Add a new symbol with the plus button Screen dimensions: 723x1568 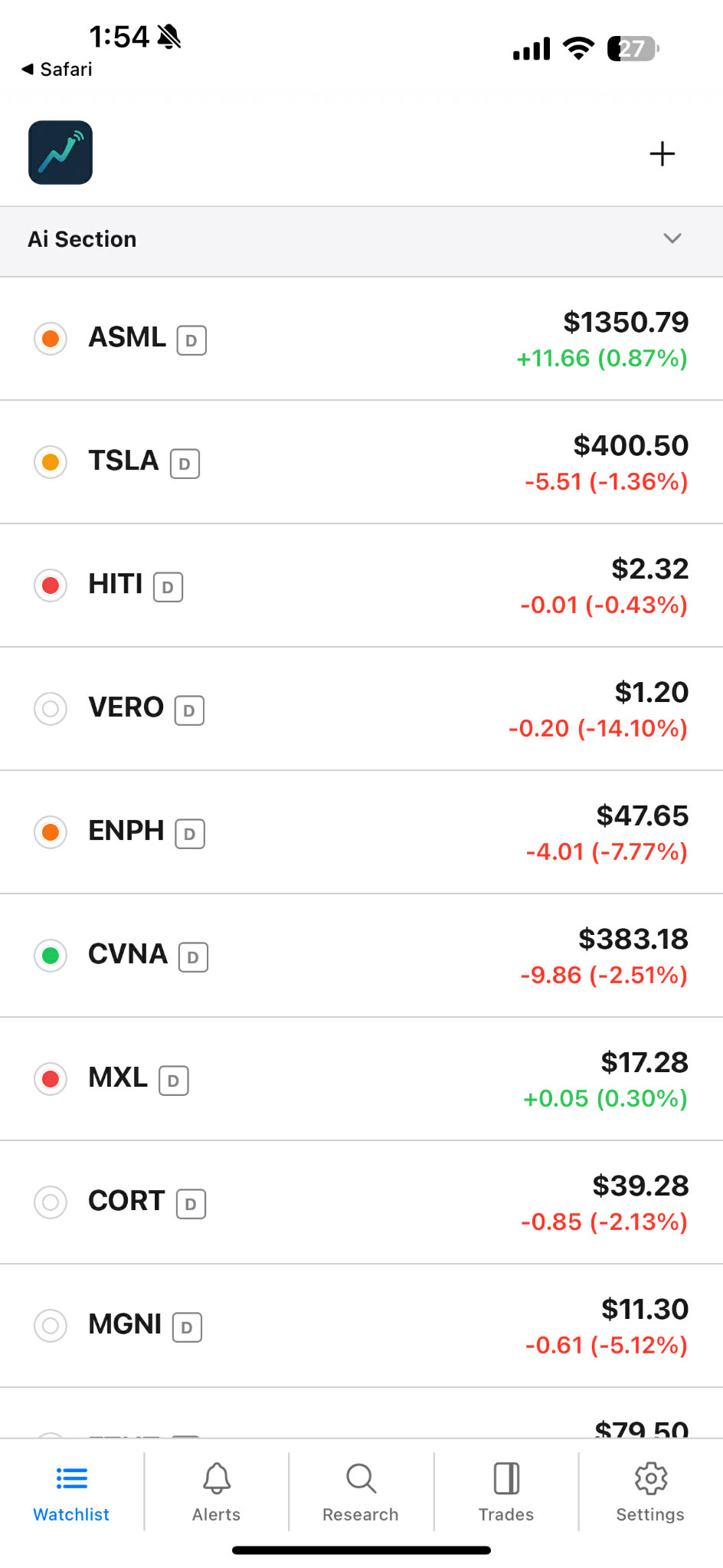tap(662, 153)
